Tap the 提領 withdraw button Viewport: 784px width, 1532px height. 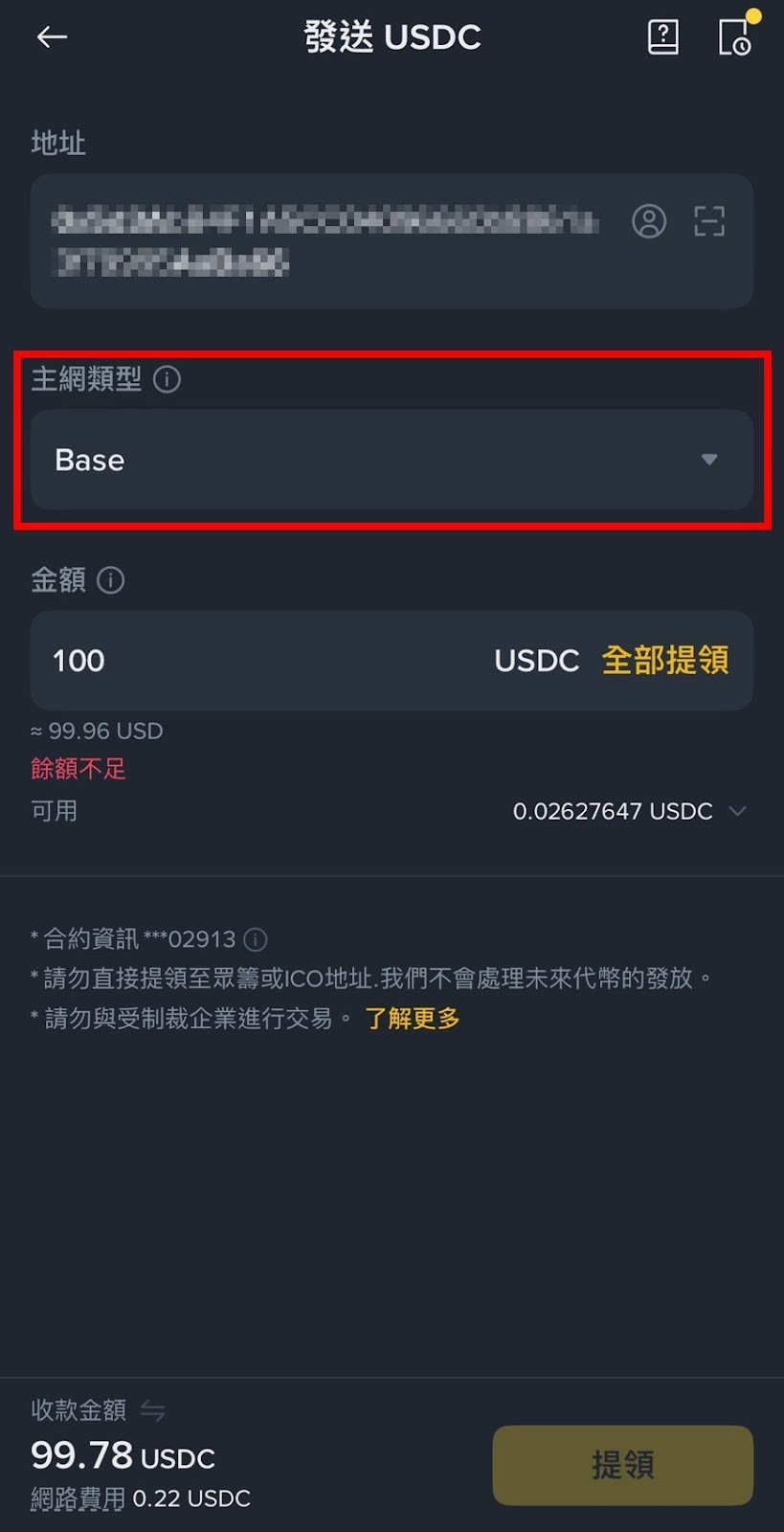(622, 1465)
